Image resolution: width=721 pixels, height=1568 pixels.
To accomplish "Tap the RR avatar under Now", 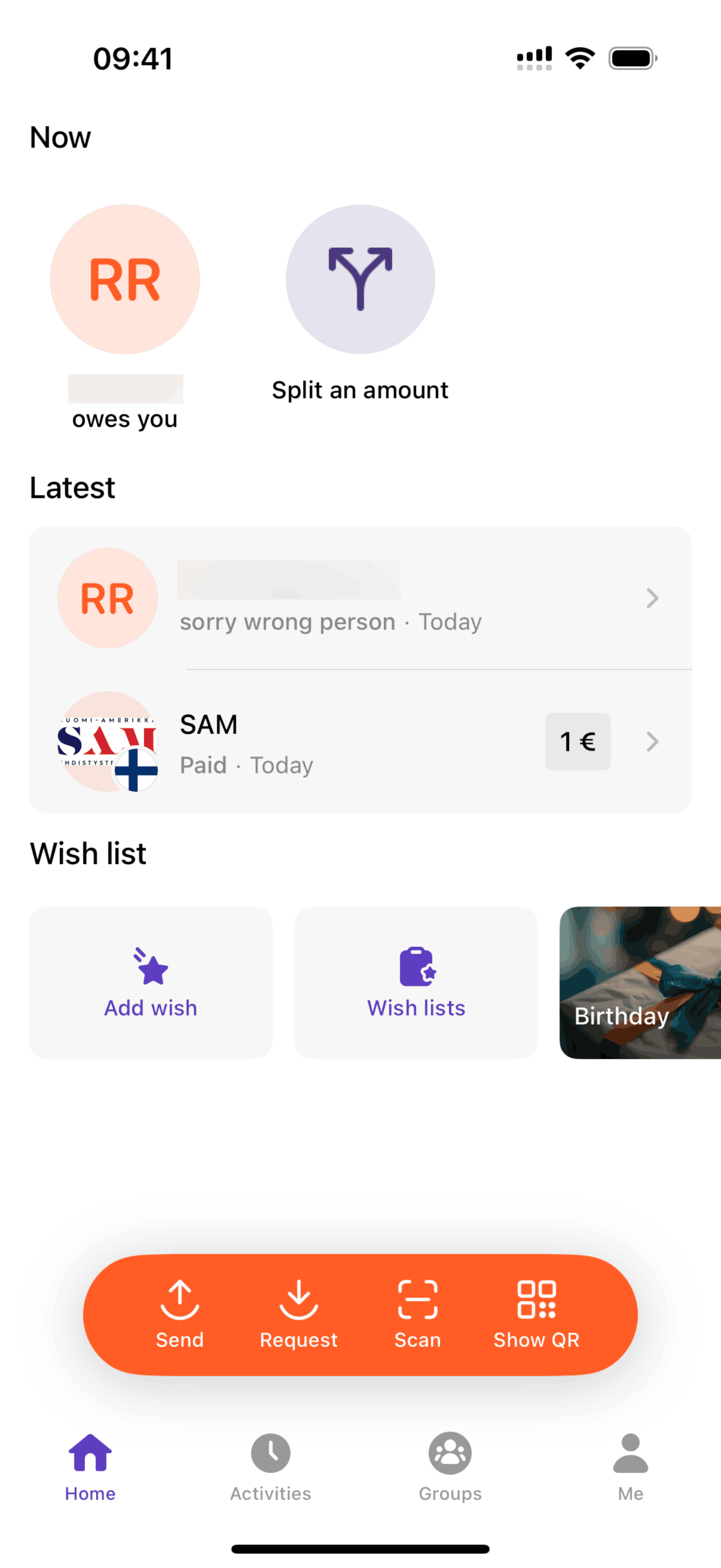I will 124,279.
